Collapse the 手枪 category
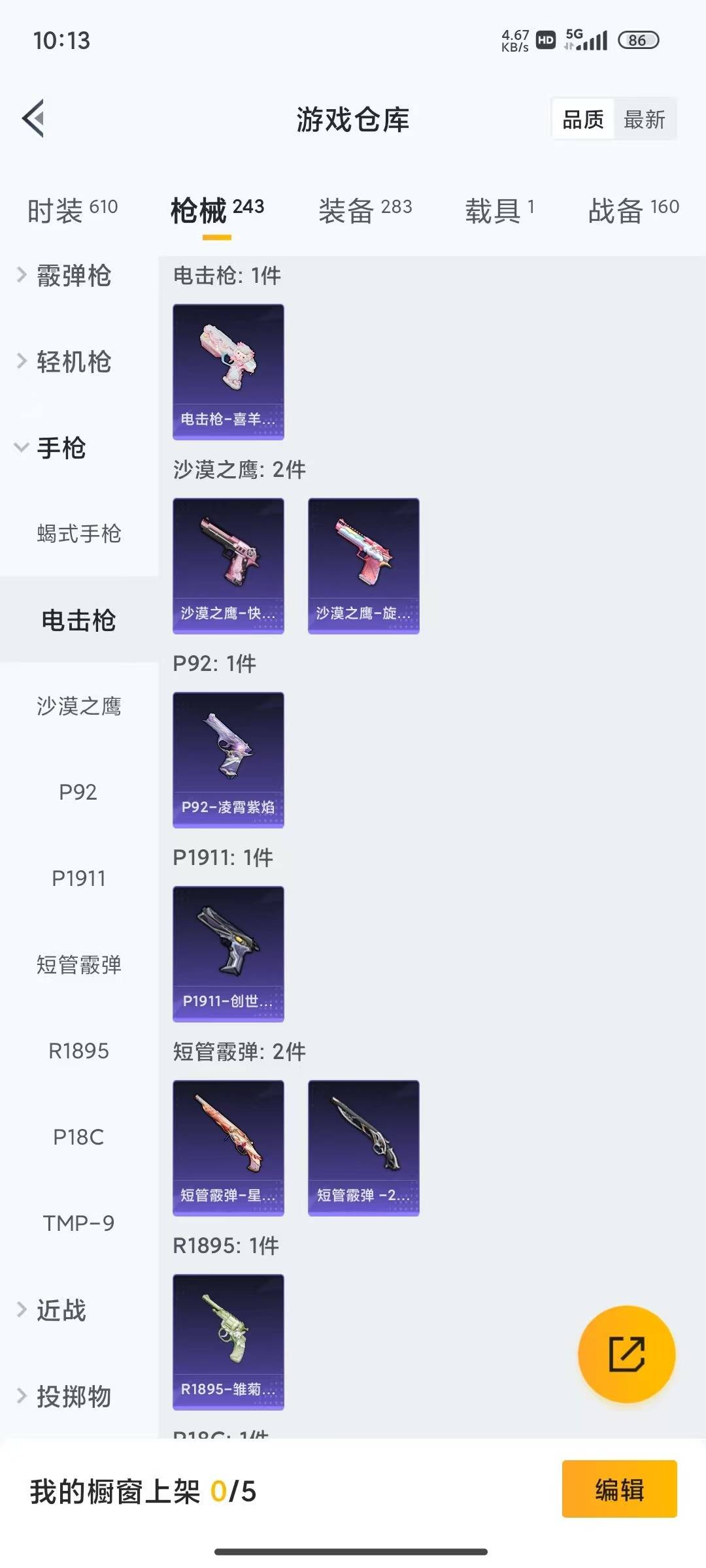The height and width of the screenshot is (1568, 706). coord(63,449)
